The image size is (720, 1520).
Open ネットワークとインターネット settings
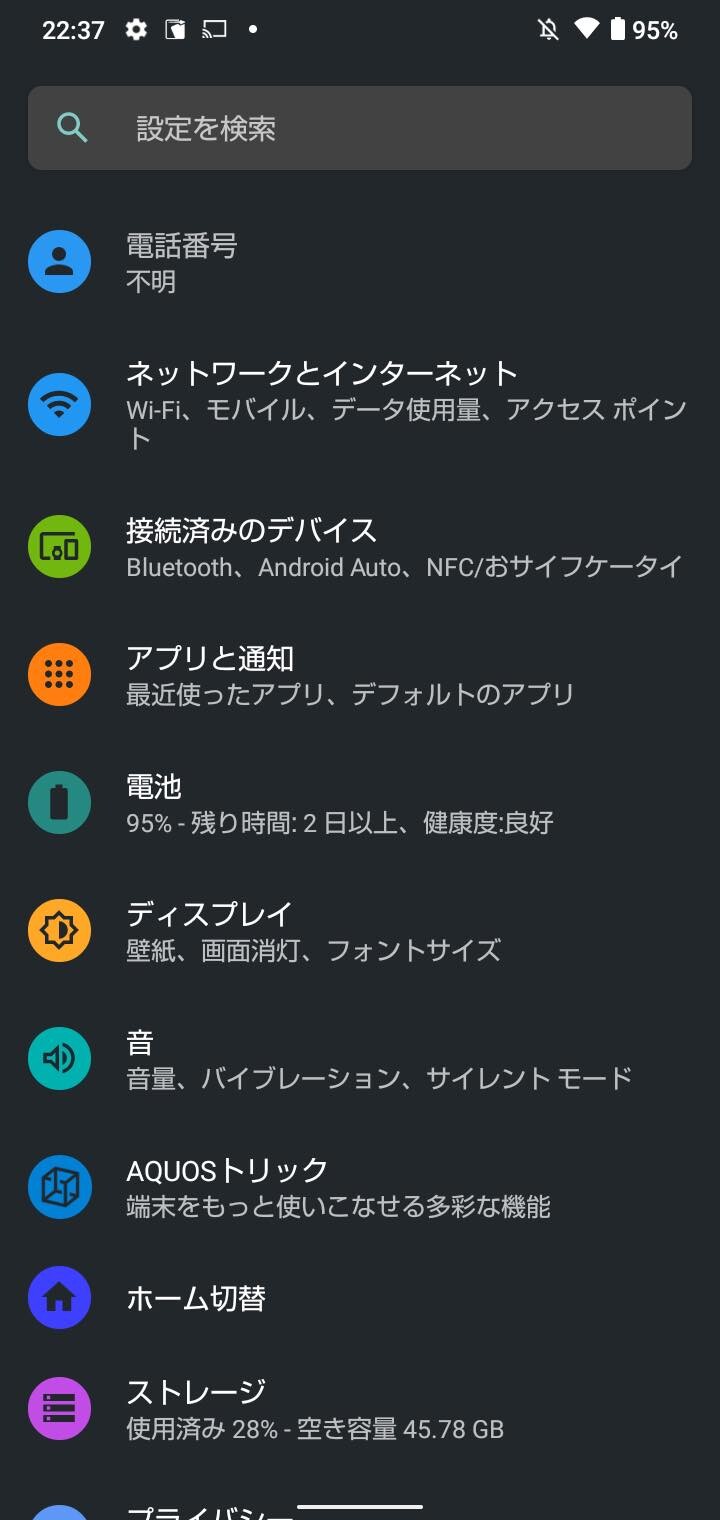click(x=360, y=405)
